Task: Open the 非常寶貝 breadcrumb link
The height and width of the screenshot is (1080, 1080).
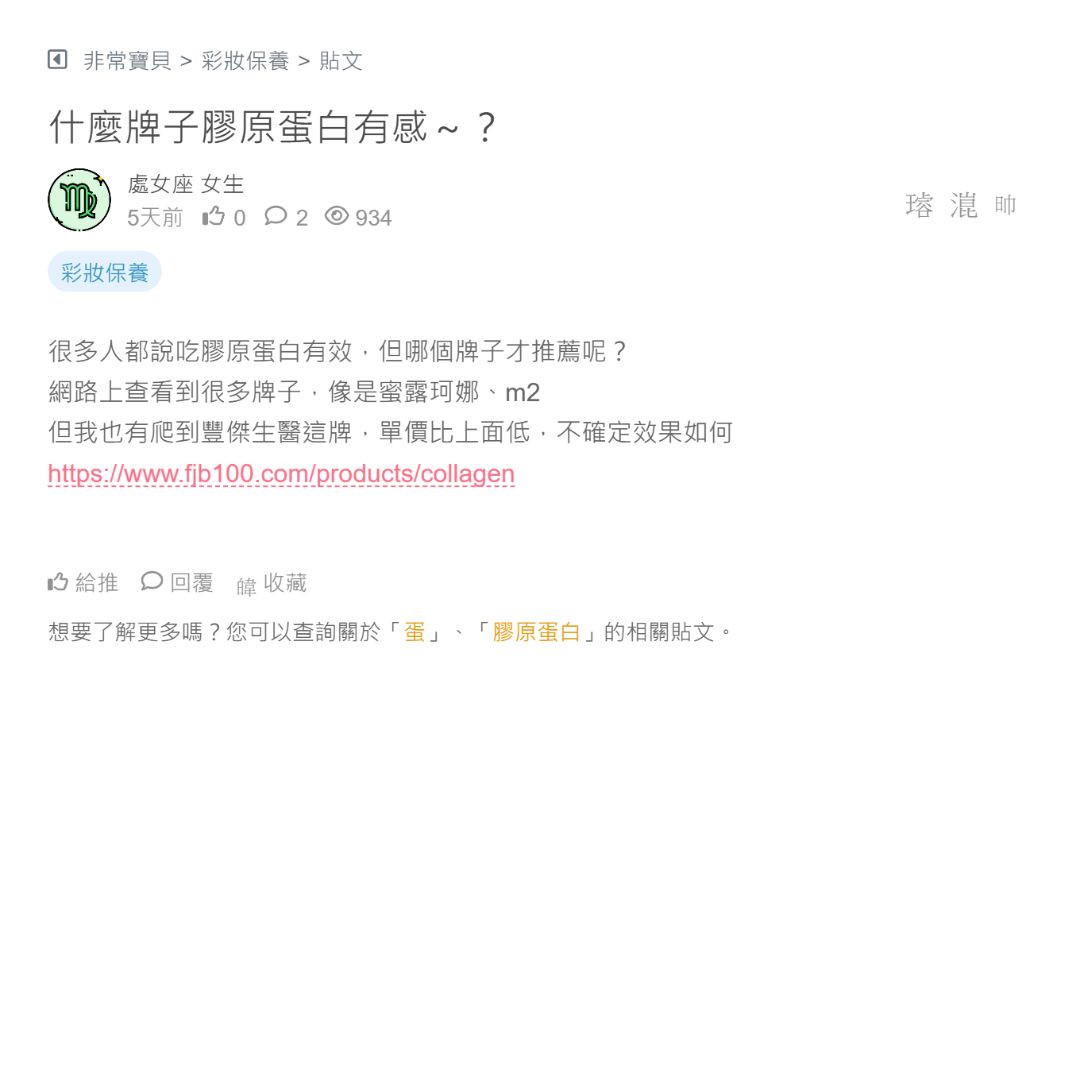Action: [127, 61]
